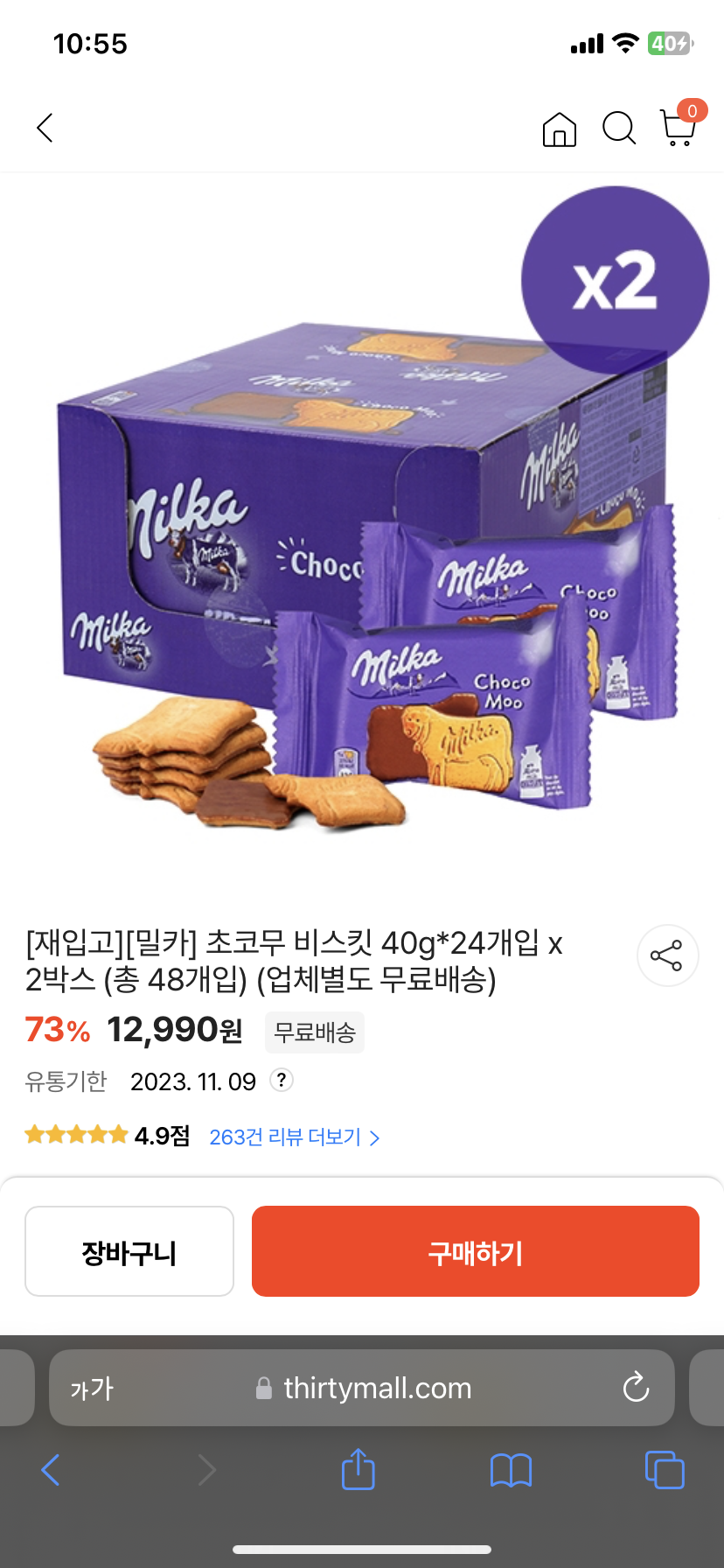
Task: Open the shopping cart
Action: 678,128
